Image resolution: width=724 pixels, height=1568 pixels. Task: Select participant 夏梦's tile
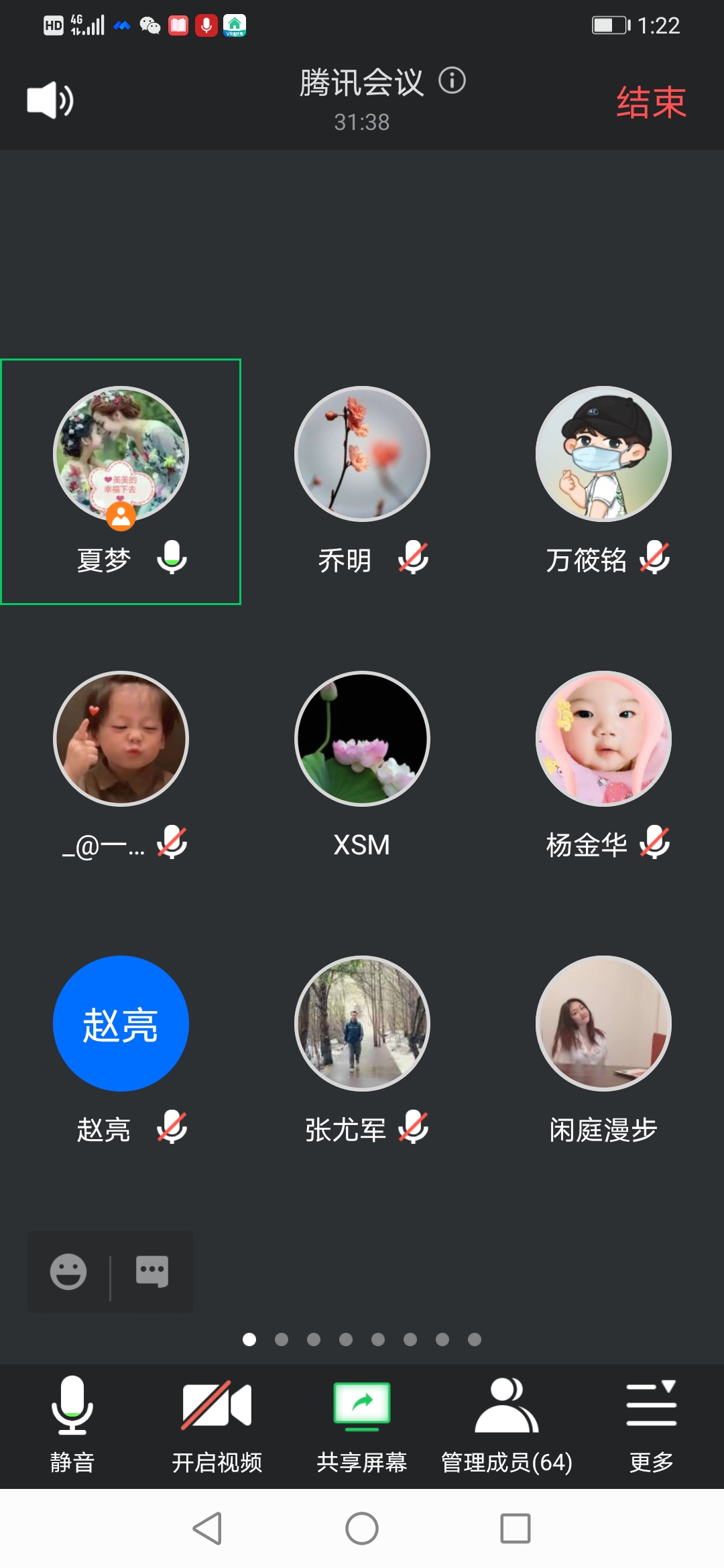tap(121, 481)
